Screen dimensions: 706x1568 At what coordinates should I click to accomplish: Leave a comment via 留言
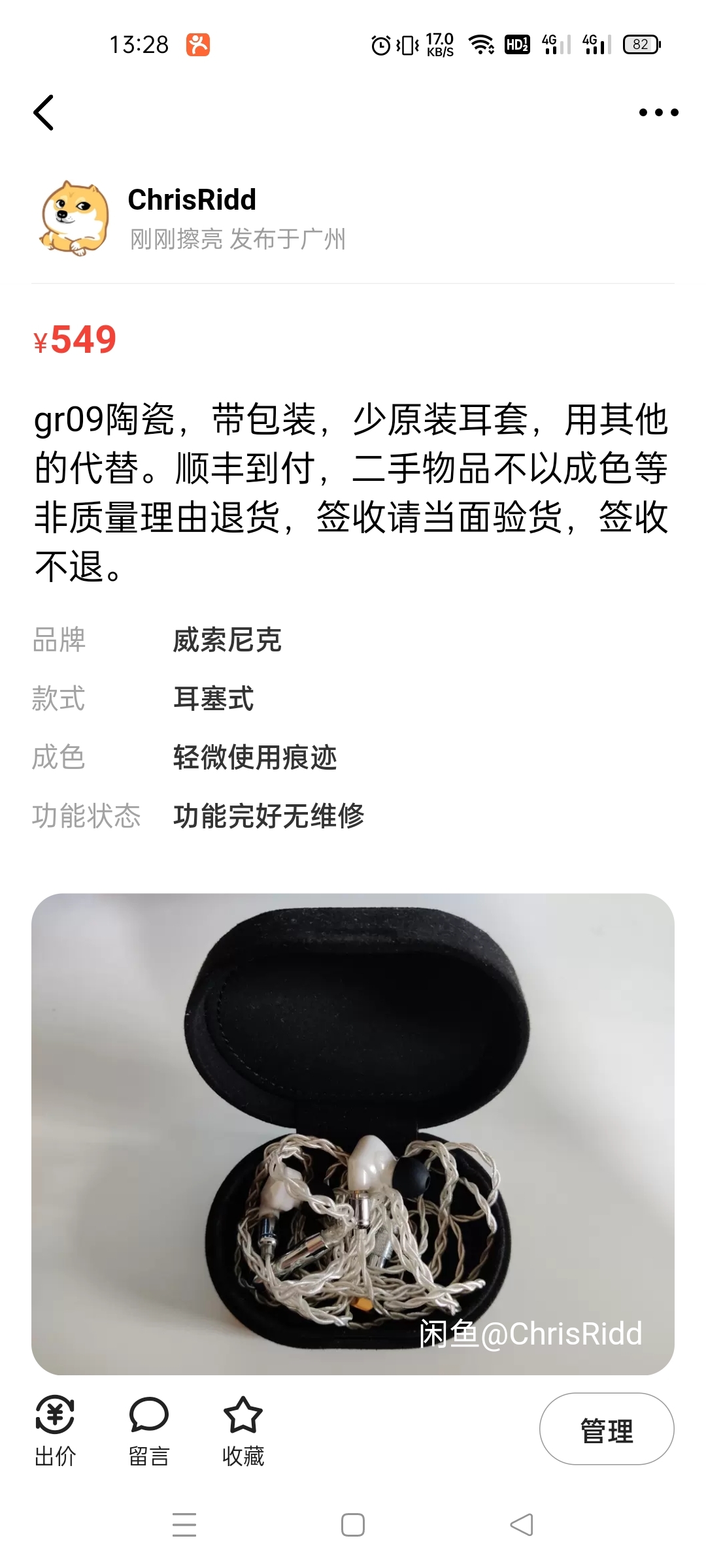(149, 1431)
